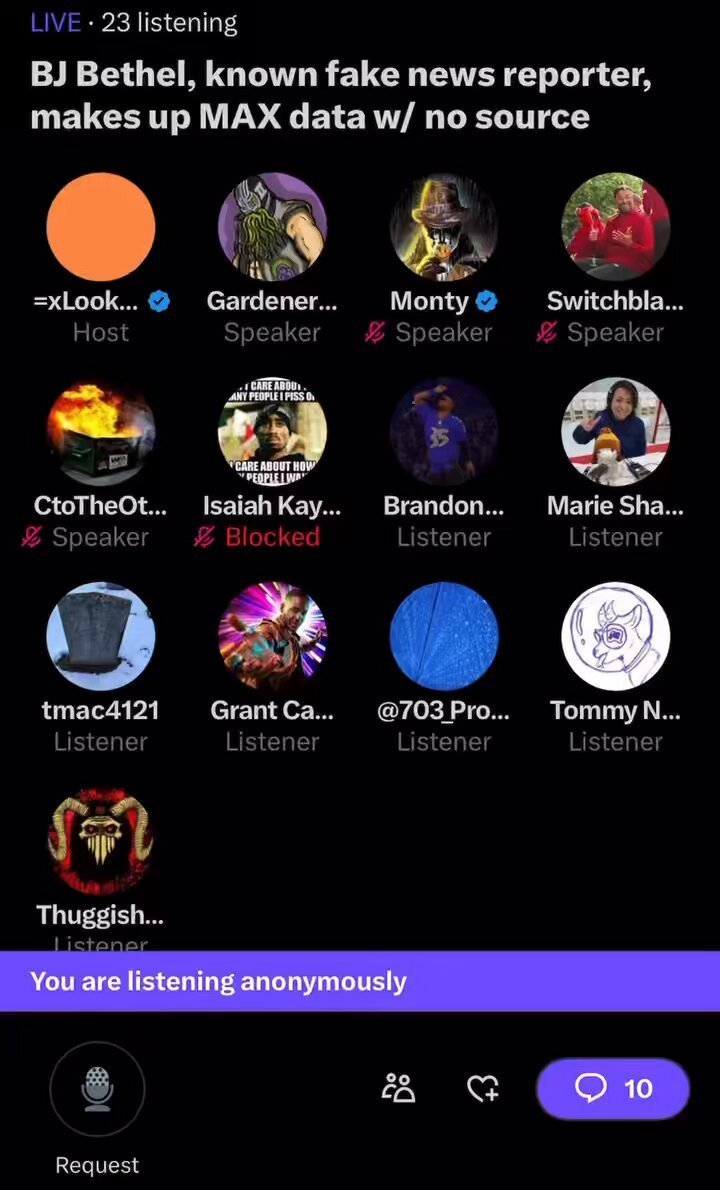Open speaker Gardener's profile

pyautogui.click(x=272, y=227)
